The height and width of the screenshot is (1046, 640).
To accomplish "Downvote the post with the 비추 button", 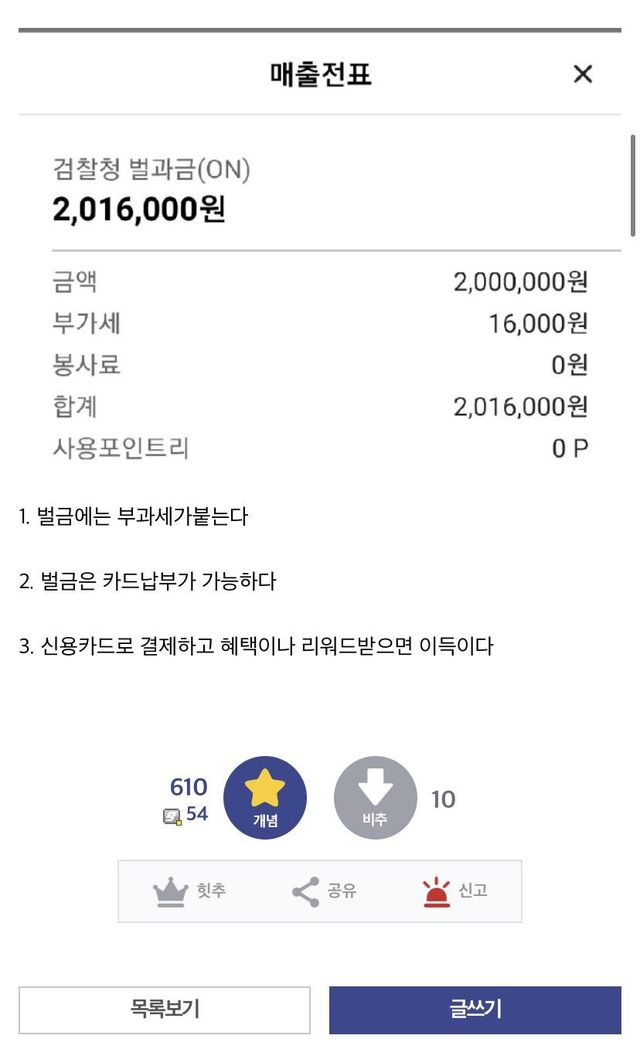I will tap(374, 797).
